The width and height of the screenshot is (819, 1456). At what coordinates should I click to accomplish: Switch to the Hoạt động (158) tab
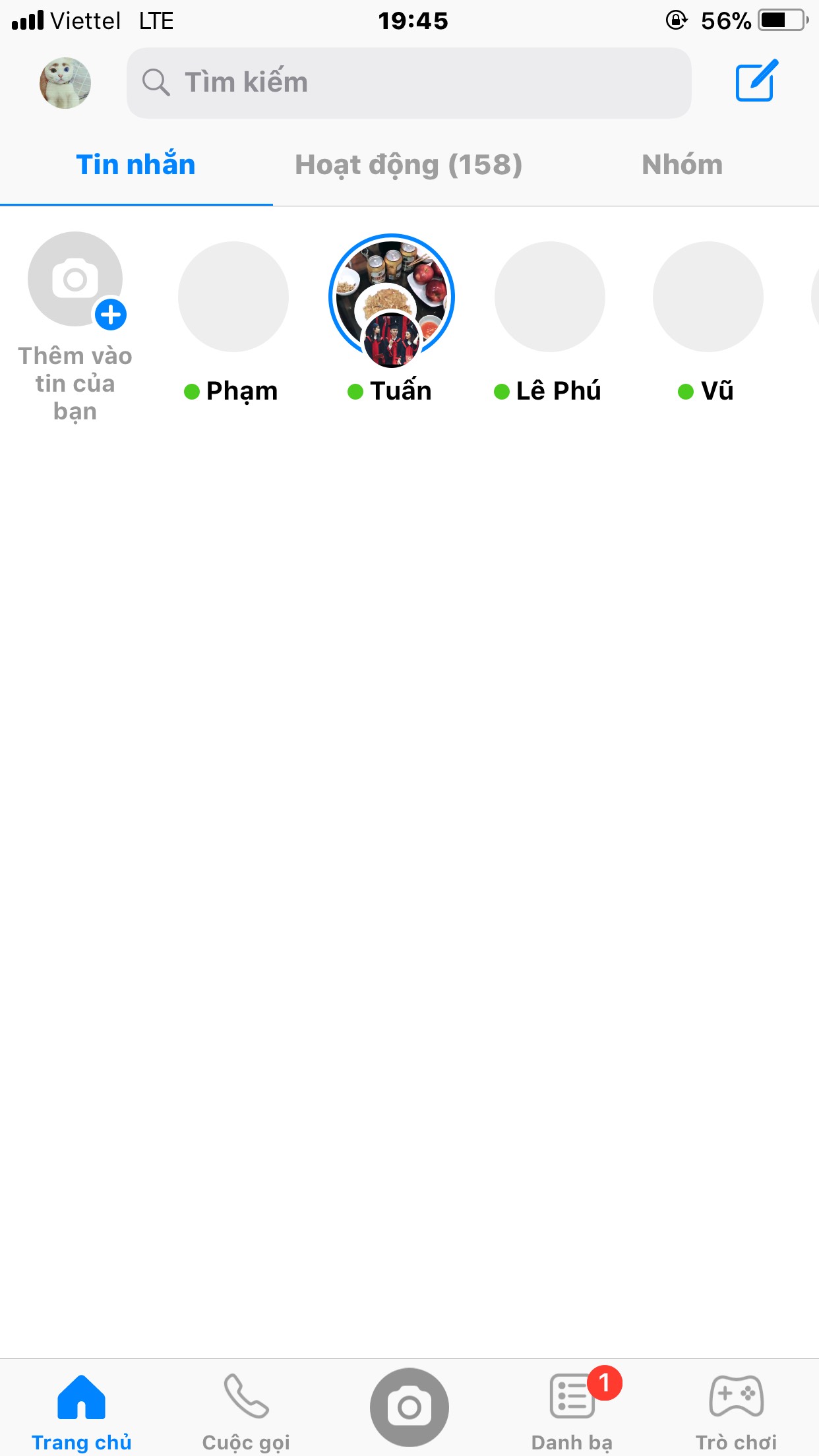click(x=408, y=165)
